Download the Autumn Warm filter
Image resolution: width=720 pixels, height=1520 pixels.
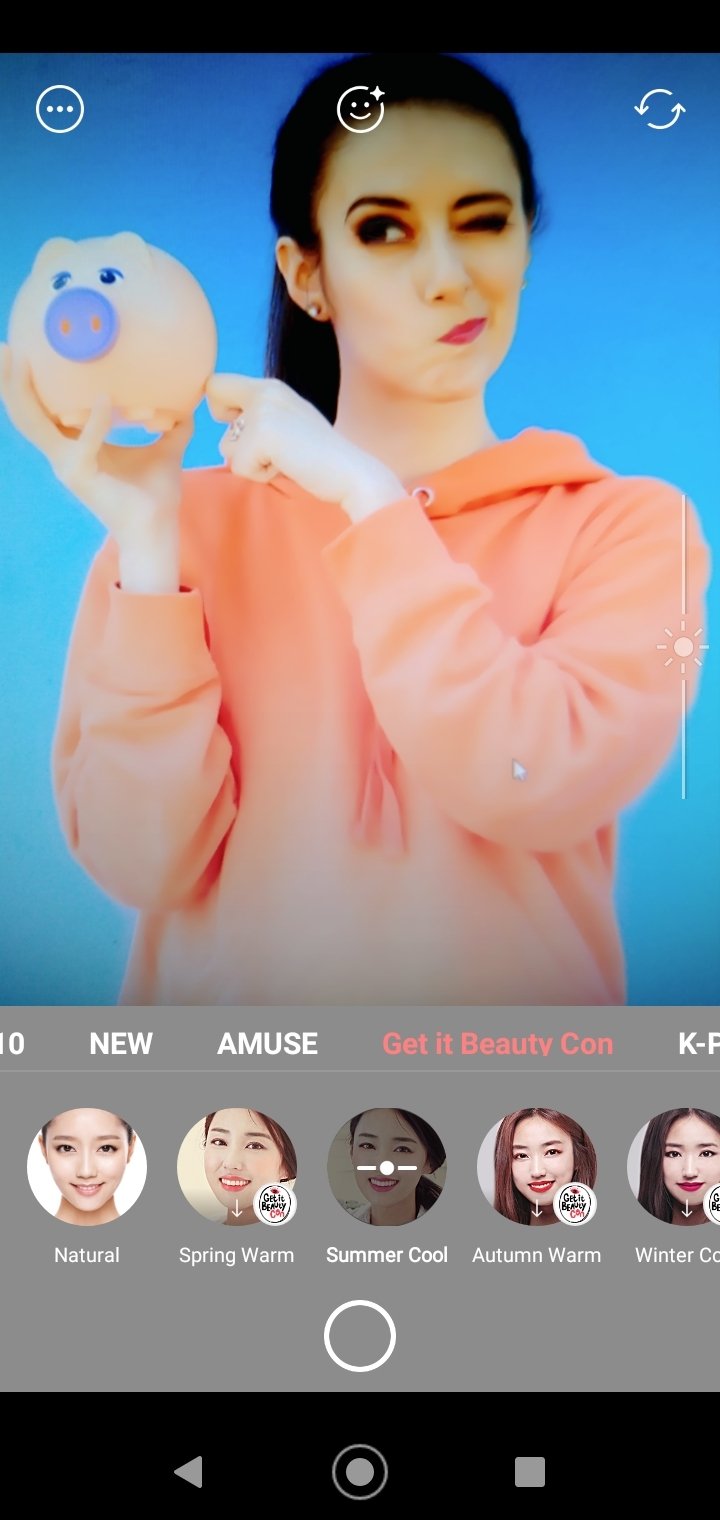537,1167
